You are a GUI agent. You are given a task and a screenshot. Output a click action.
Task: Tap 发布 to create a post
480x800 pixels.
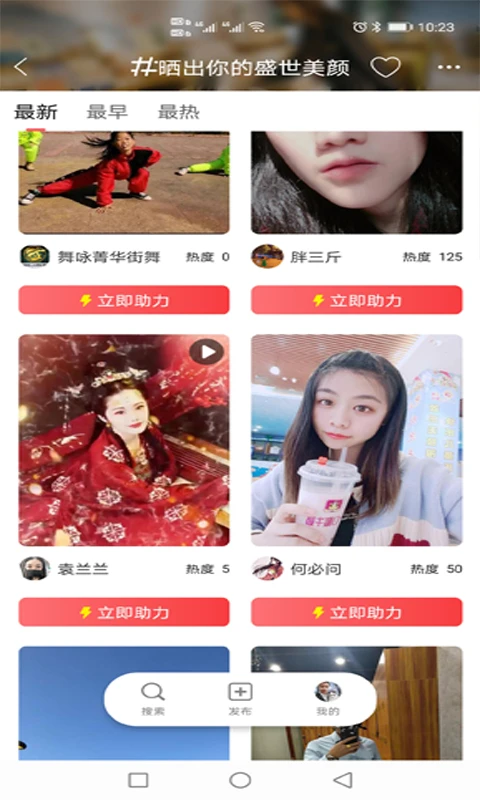[240, 699]
